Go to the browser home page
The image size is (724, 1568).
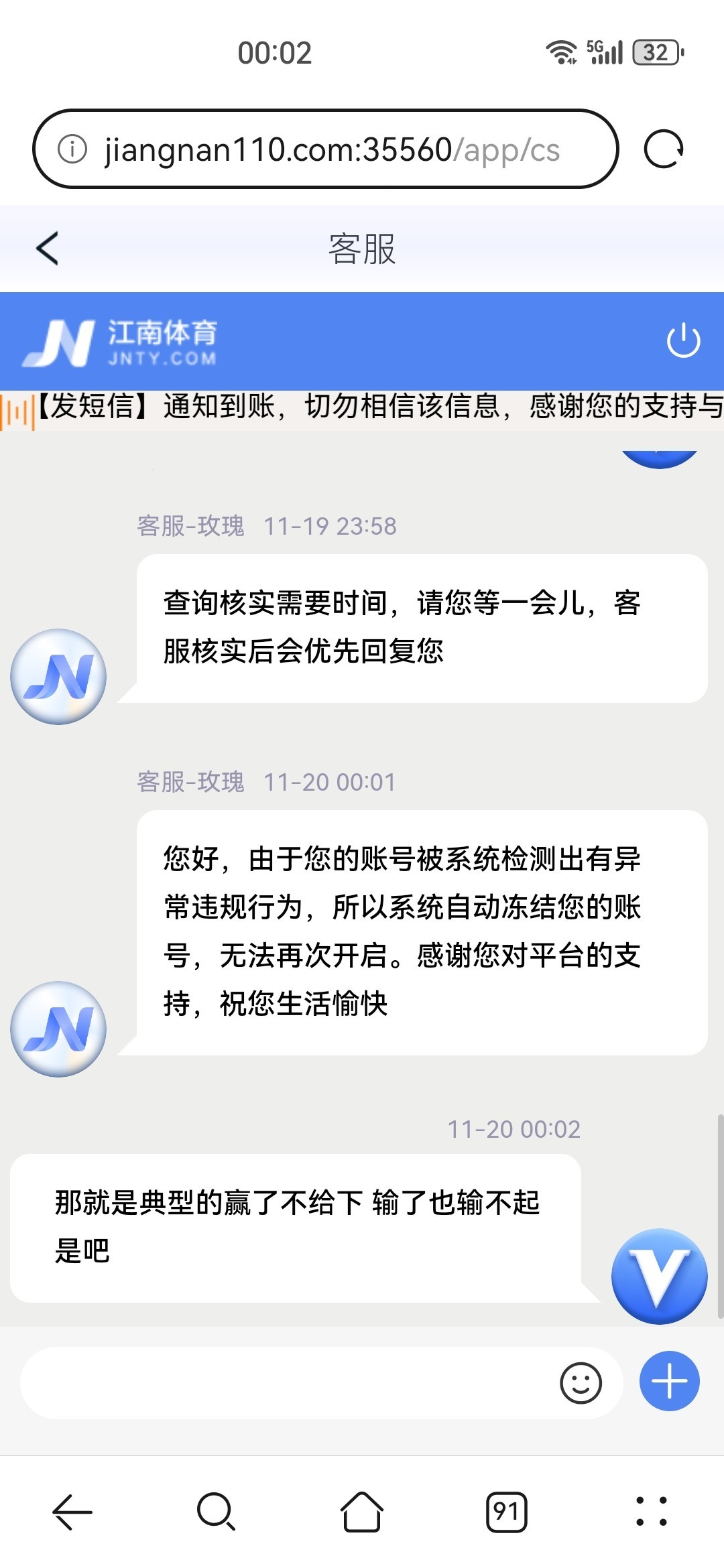tap(362, 1512)
